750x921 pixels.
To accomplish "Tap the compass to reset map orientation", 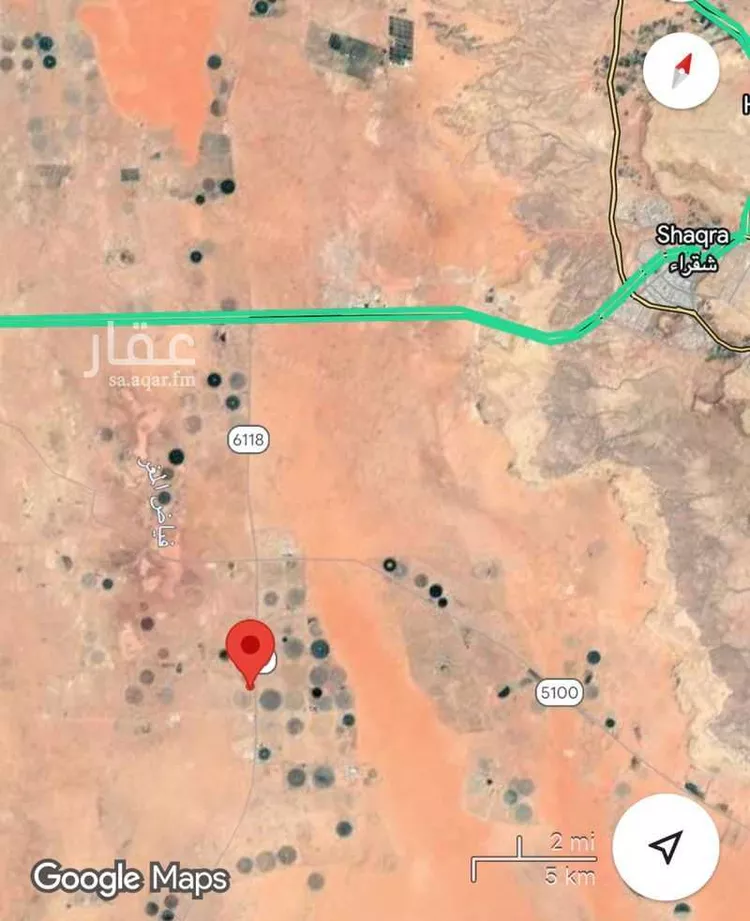I will pyautogui.click(x=682, y=70).
